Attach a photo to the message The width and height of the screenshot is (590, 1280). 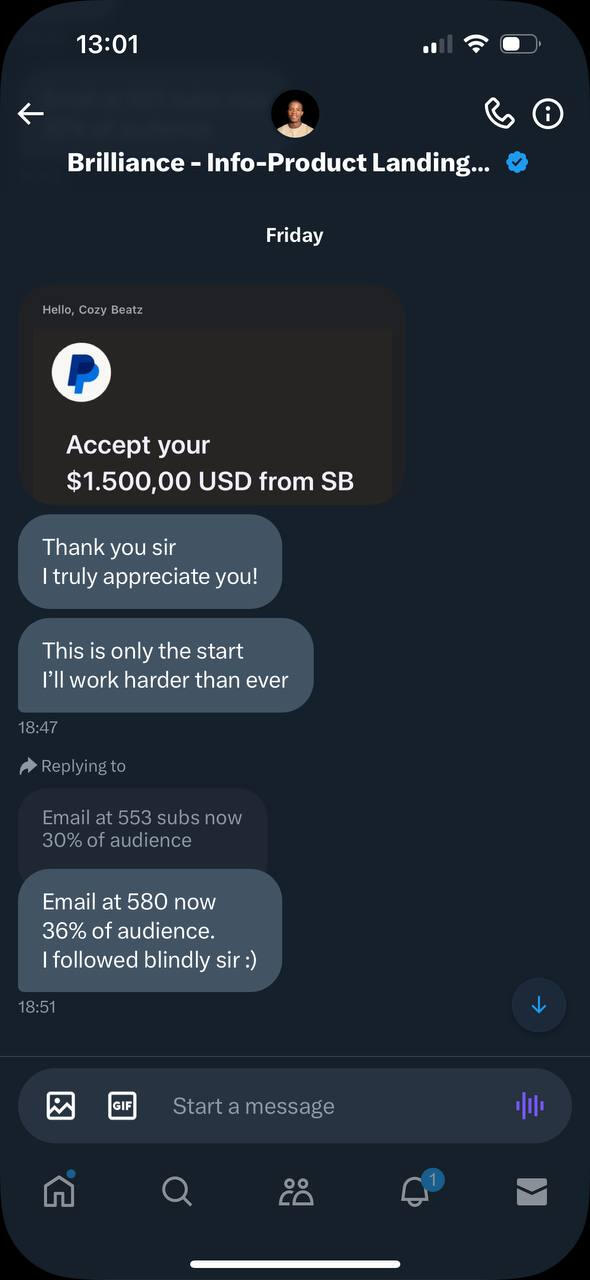(61, 1105)
